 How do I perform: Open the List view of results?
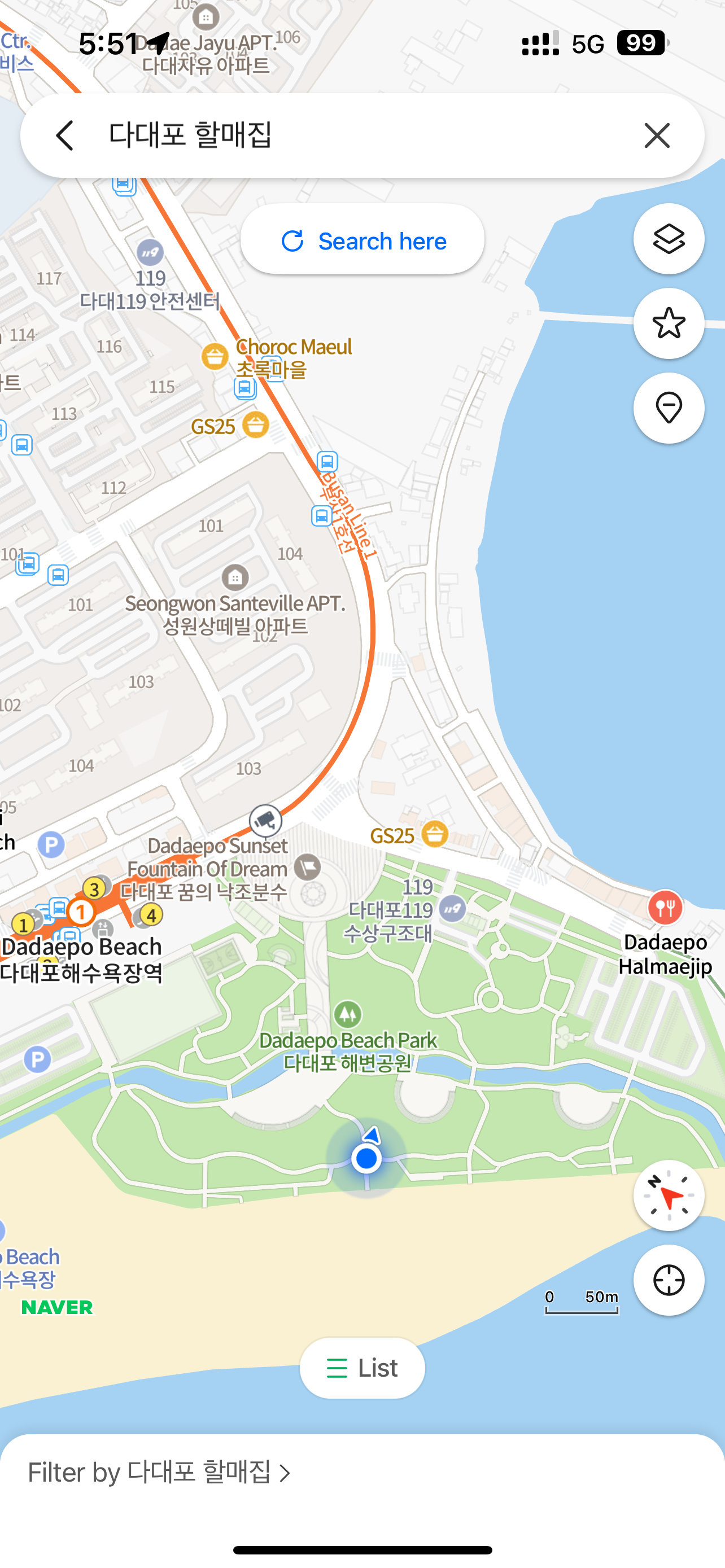[x=363, y=1368]
